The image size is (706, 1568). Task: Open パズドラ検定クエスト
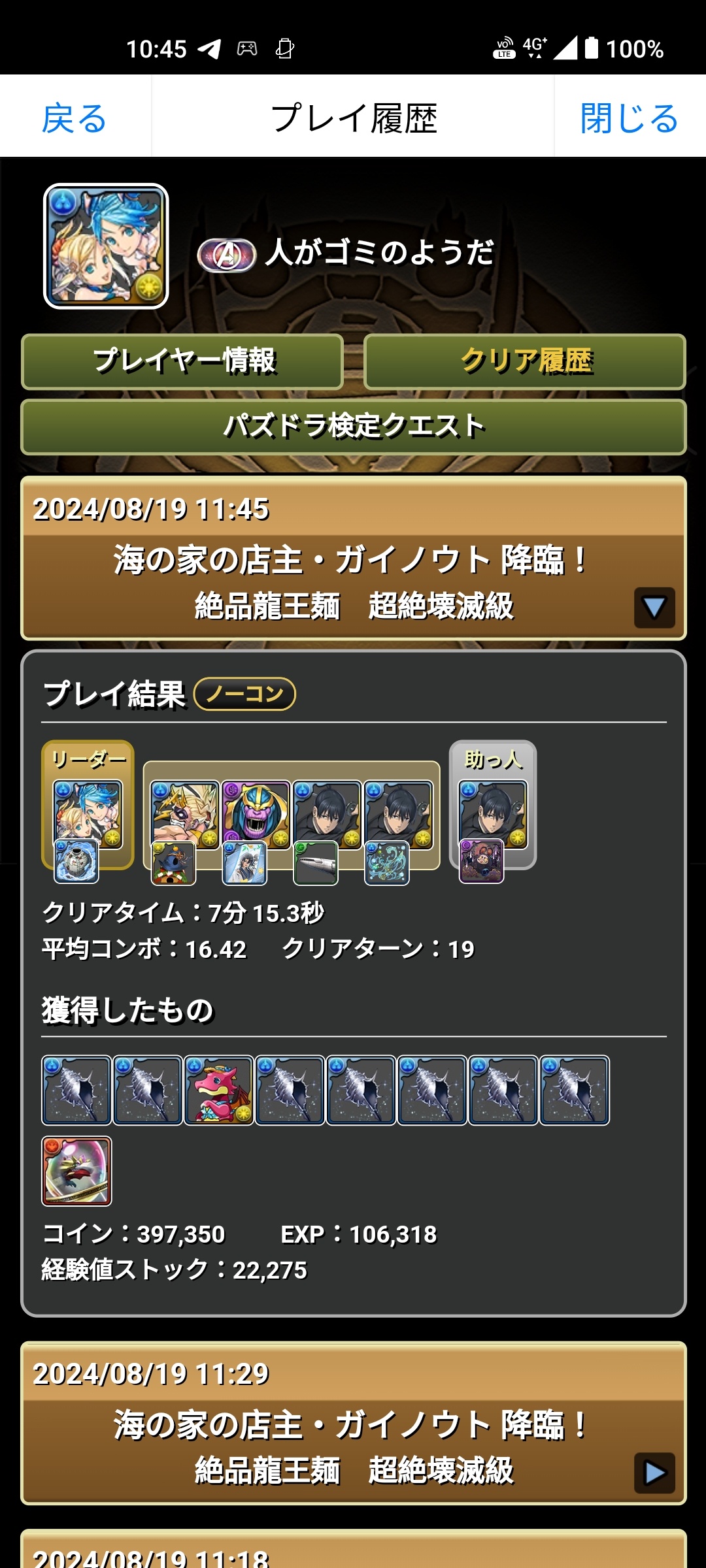click(x=354, y=427)
